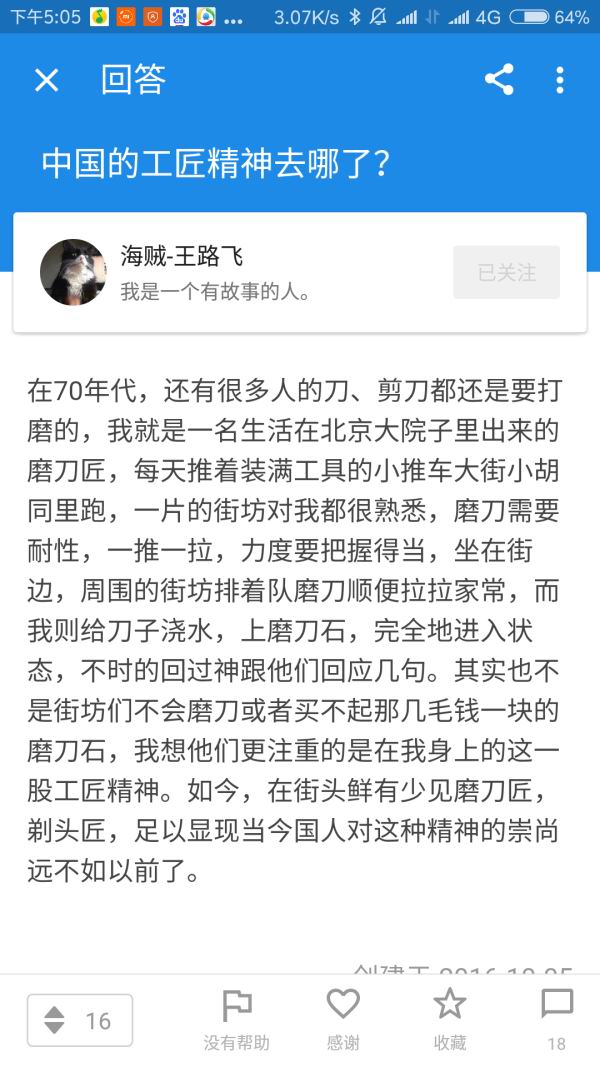
Task: Open the 18 comments
Action: 556,1019
